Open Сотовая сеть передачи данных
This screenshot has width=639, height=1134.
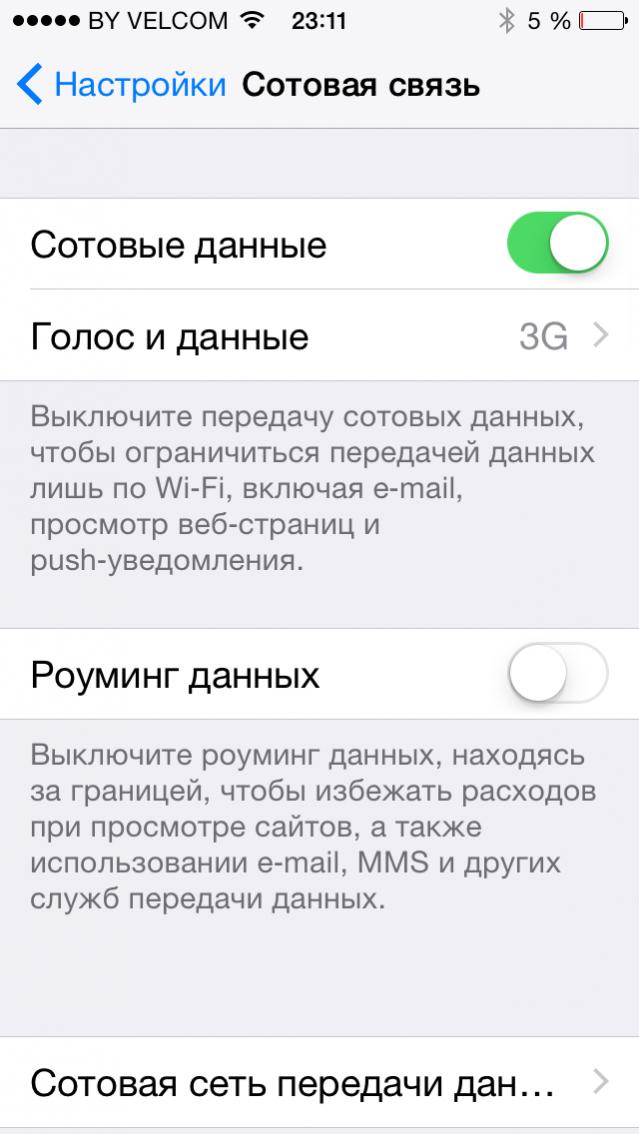pyautogui.click(x=319, y=1083)
